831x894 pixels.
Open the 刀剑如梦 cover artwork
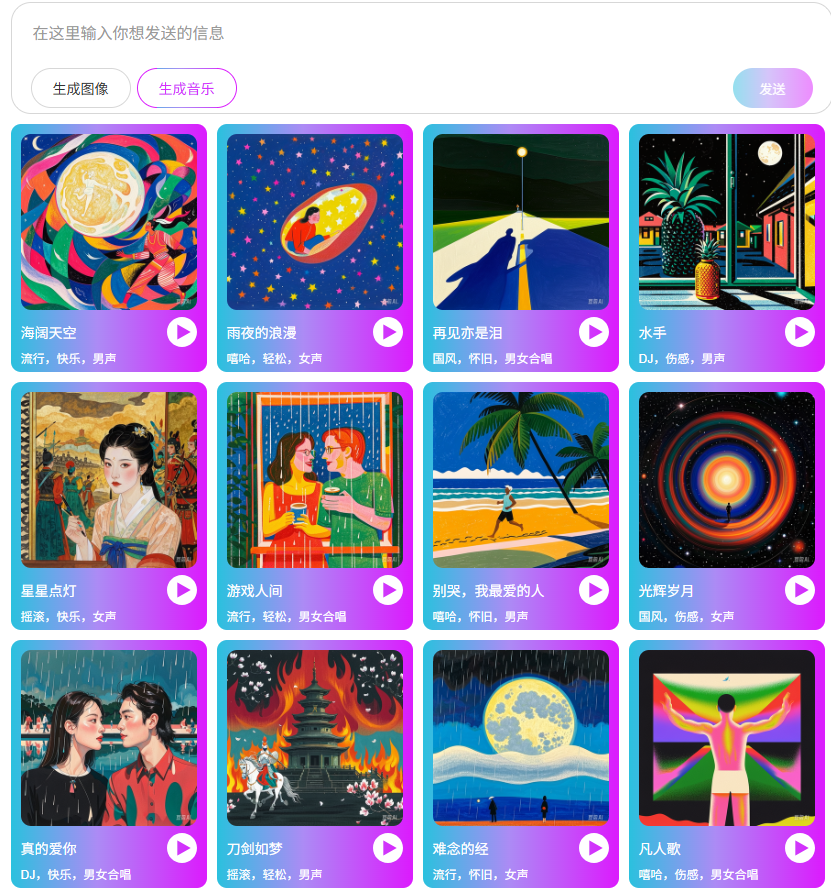(x=315, y=738)
